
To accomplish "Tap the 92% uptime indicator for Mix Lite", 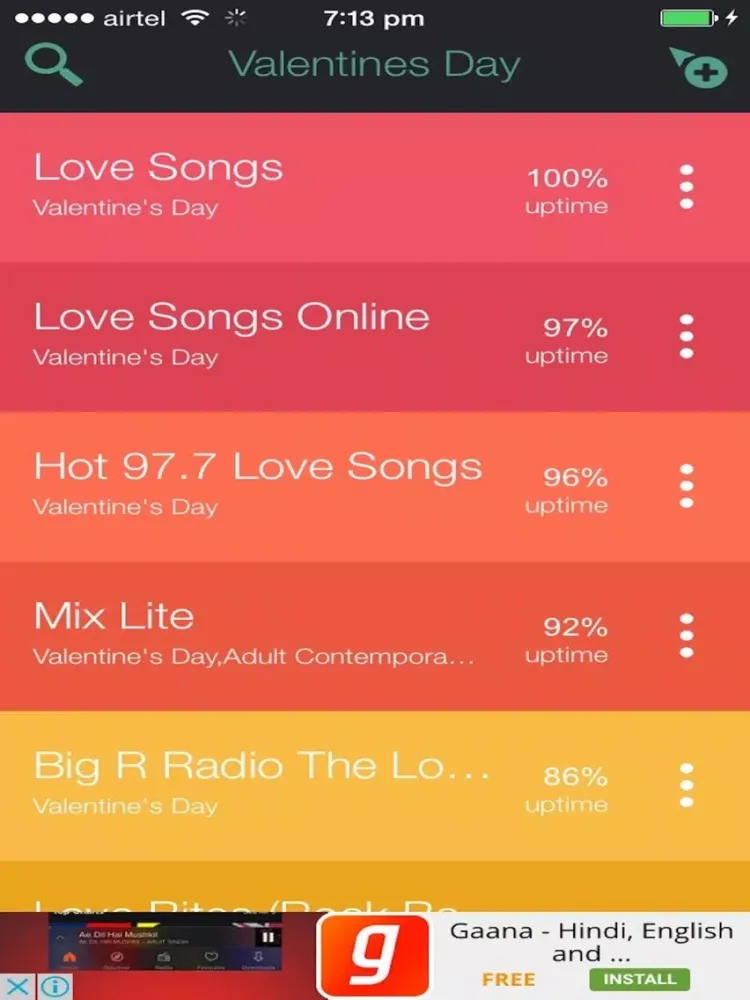I will [x=566, y=640].
